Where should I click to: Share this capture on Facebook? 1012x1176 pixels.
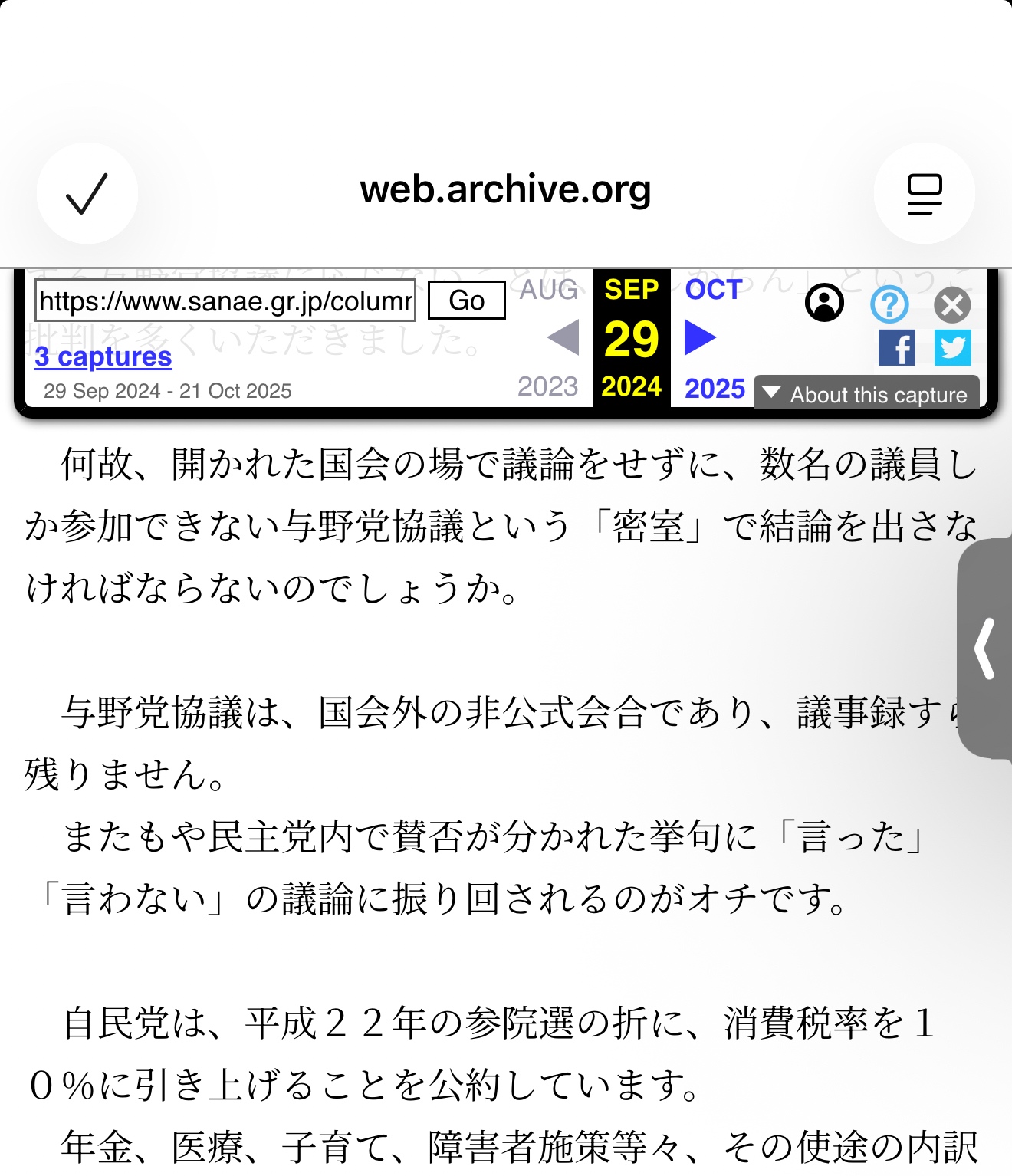click(896, 348)
